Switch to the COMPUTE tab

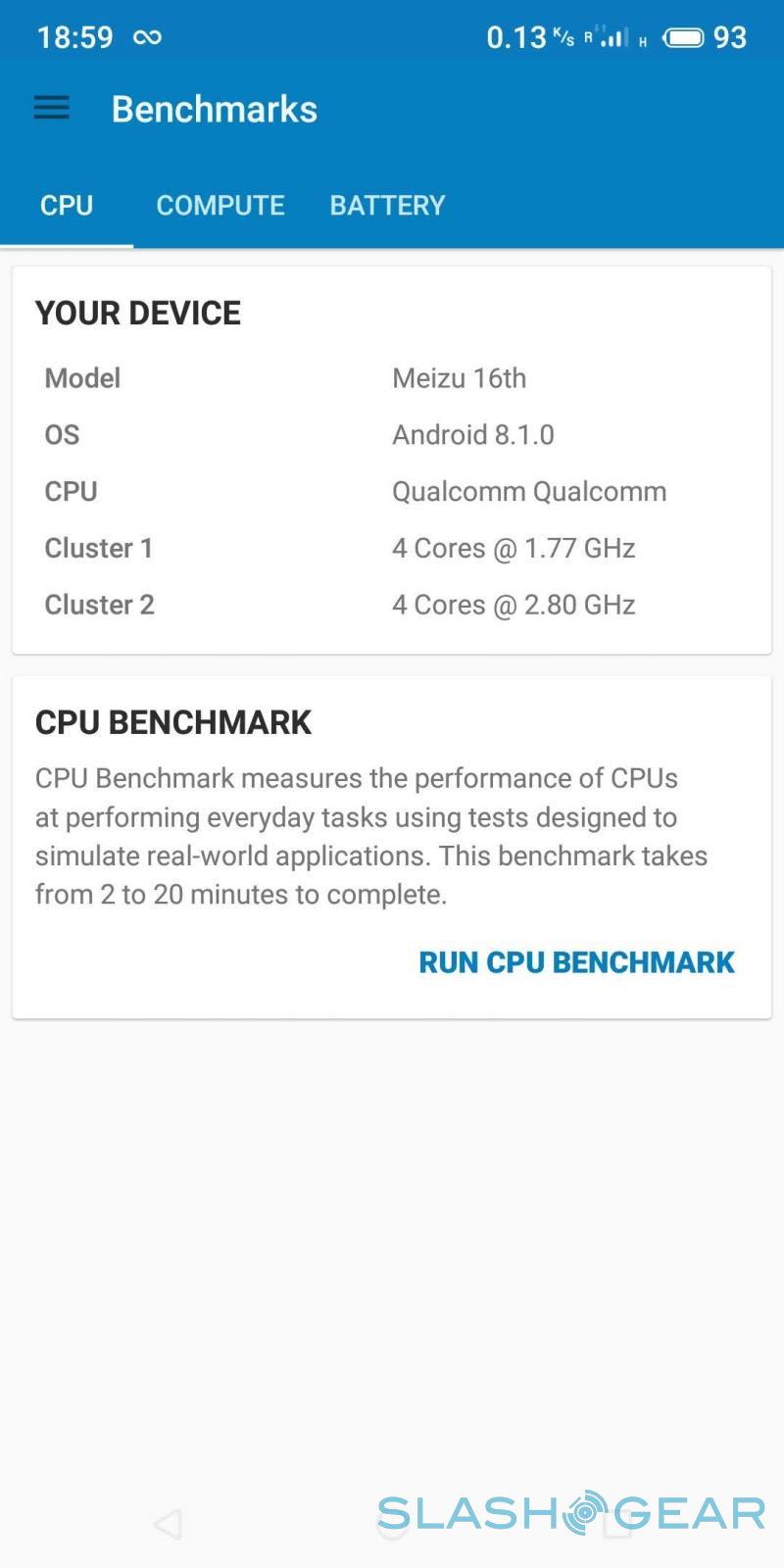(220, 205)
